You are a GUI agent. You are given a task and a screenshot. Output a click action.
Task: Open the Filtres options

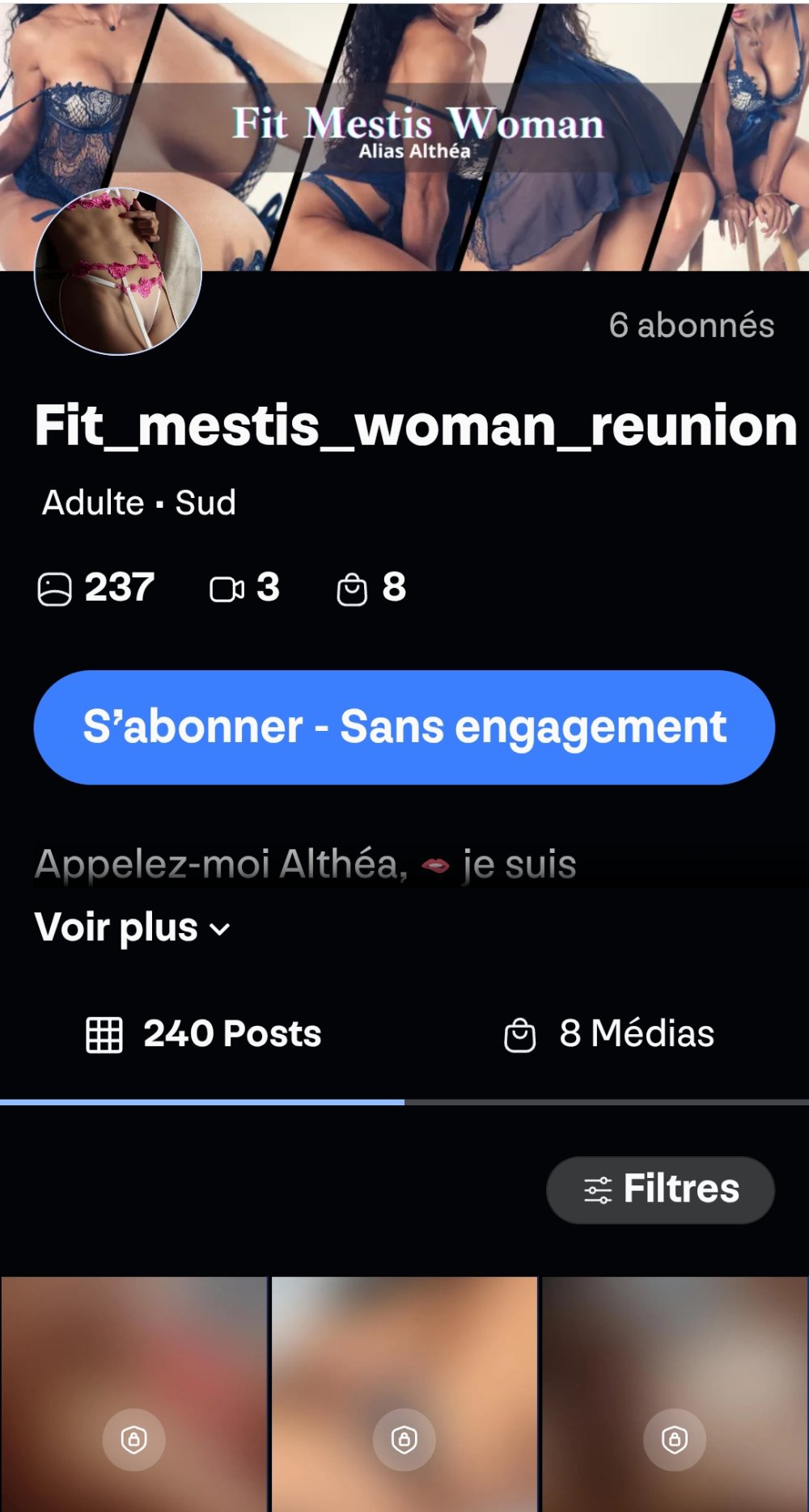[660, 1189]
